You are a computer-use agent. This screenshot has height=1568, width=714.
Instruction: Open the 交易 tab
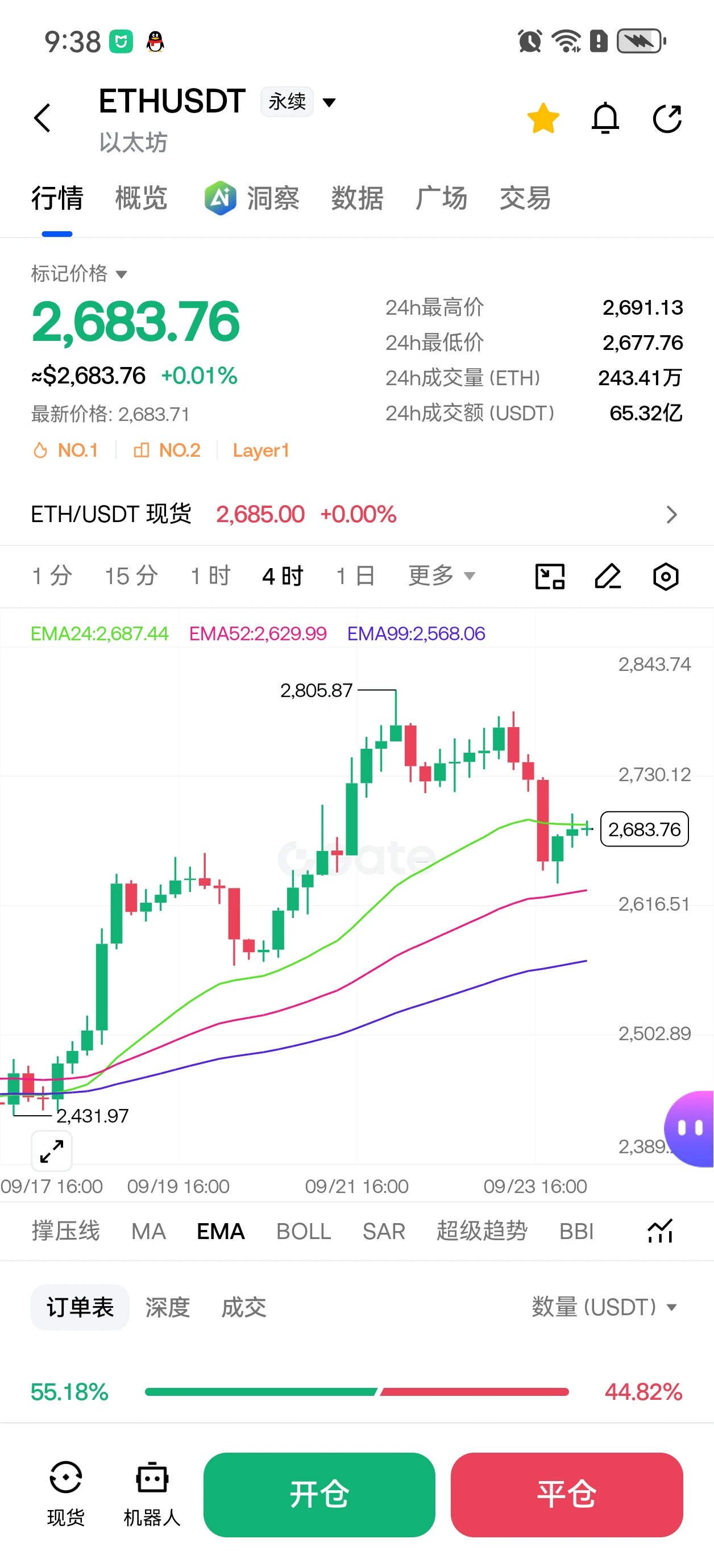pyautogui.click(x=525, y=198)
